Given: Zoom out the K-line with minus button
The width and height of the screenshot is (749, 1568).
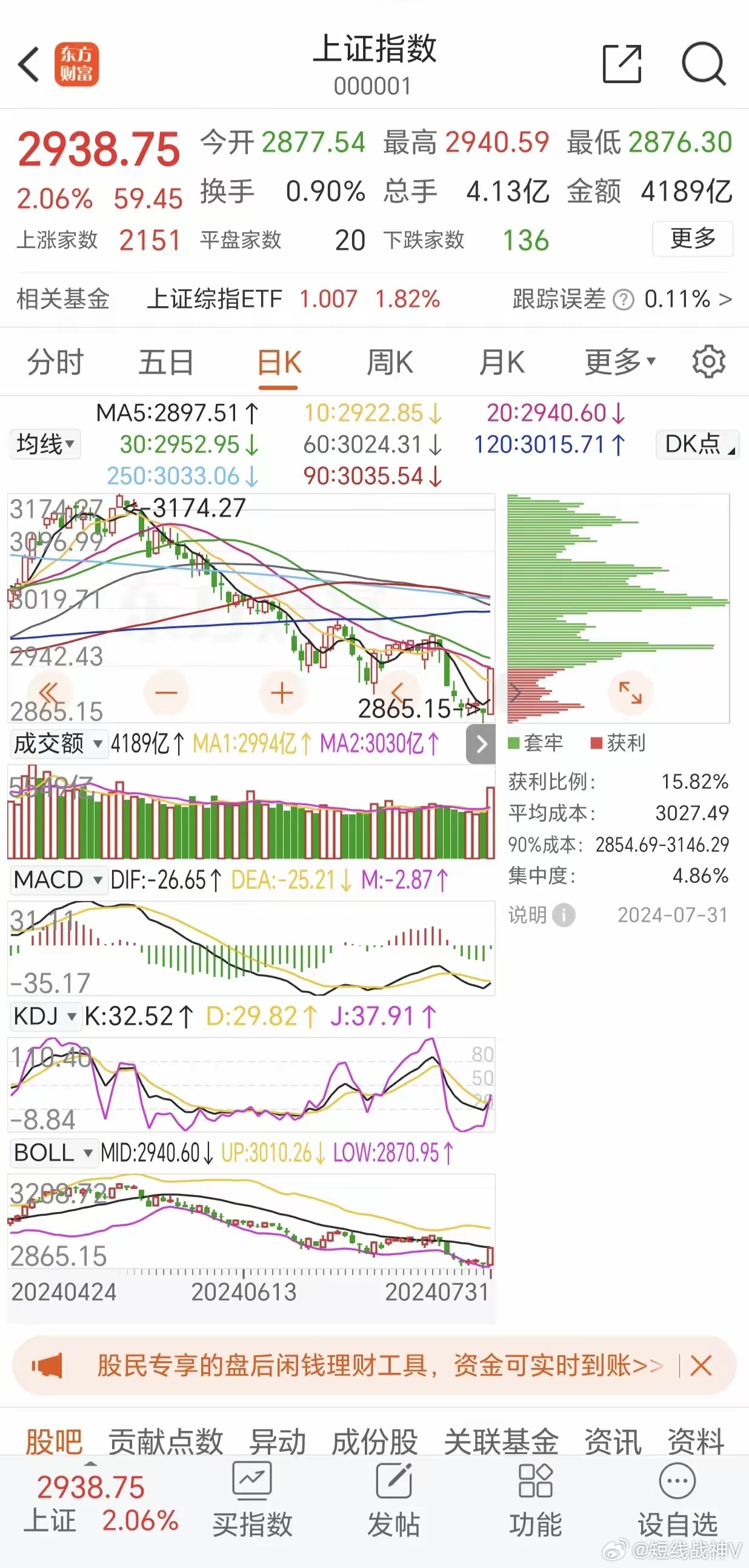Looking at the screenshot, I should (x=165, y=692).
